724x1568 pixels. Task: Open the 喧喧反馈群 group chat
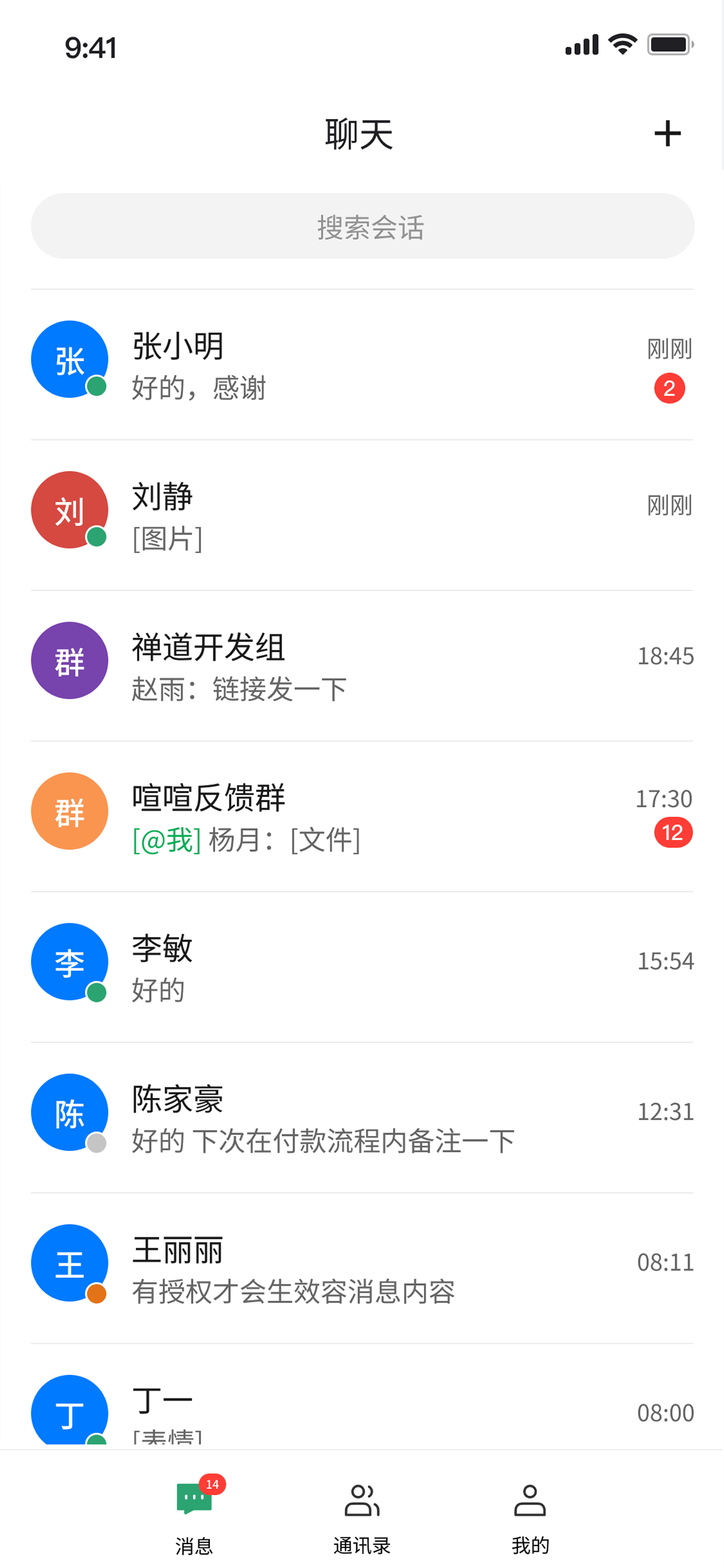[x=361, y=816]
